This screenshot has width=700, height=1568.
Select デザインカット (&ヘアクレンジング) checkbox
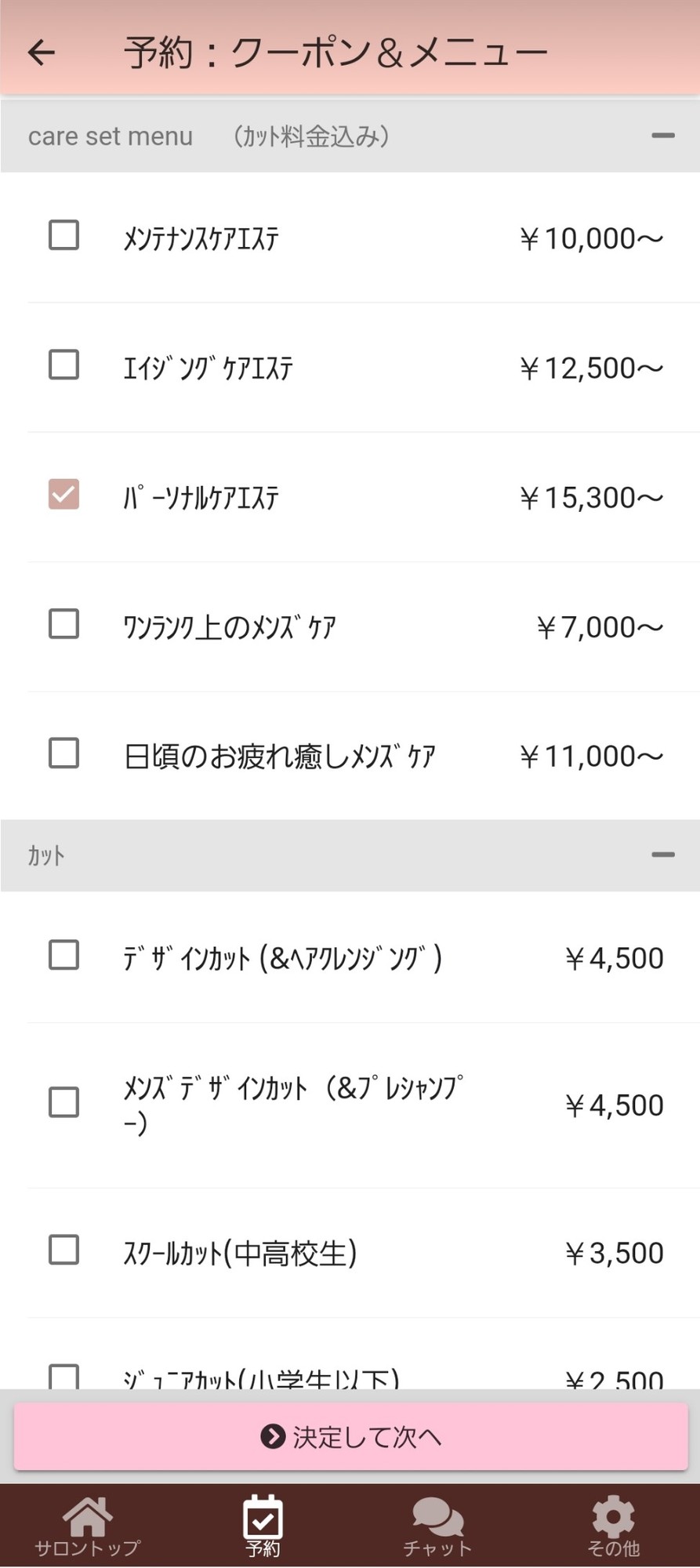(x=63, y=955)
